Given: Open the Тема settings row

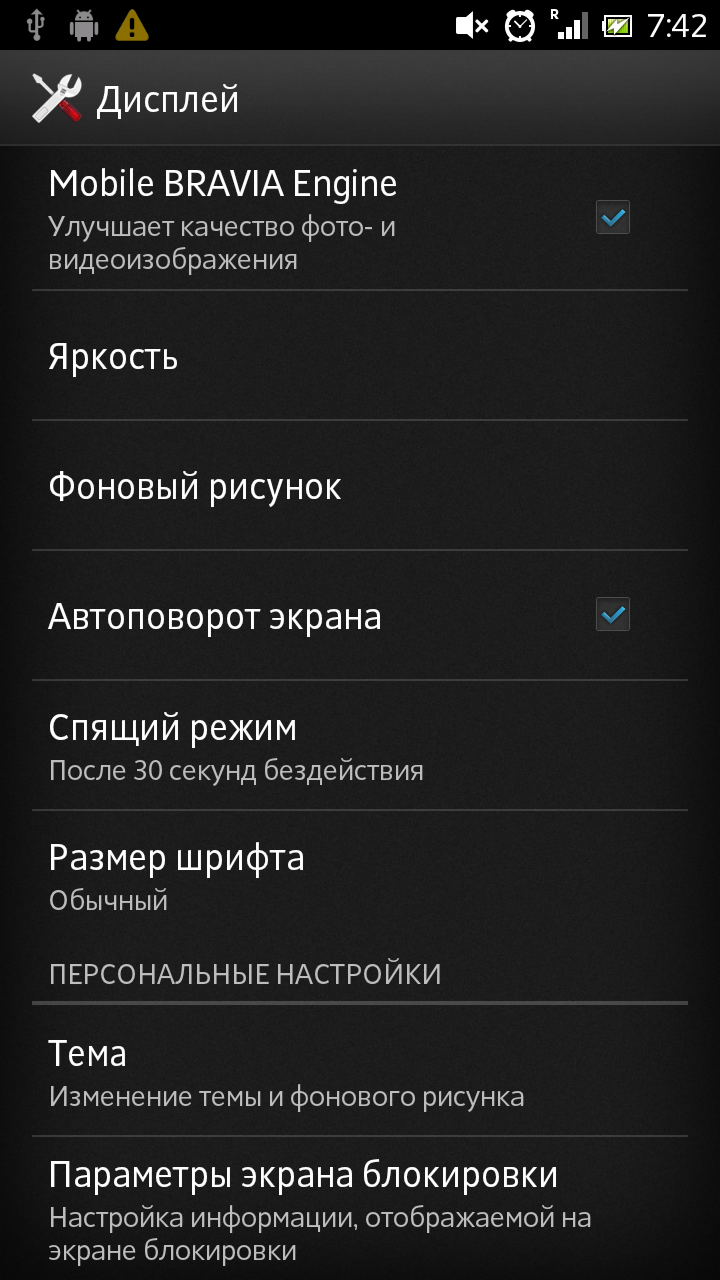Looking at the screenshot, I should (360, 1071).
